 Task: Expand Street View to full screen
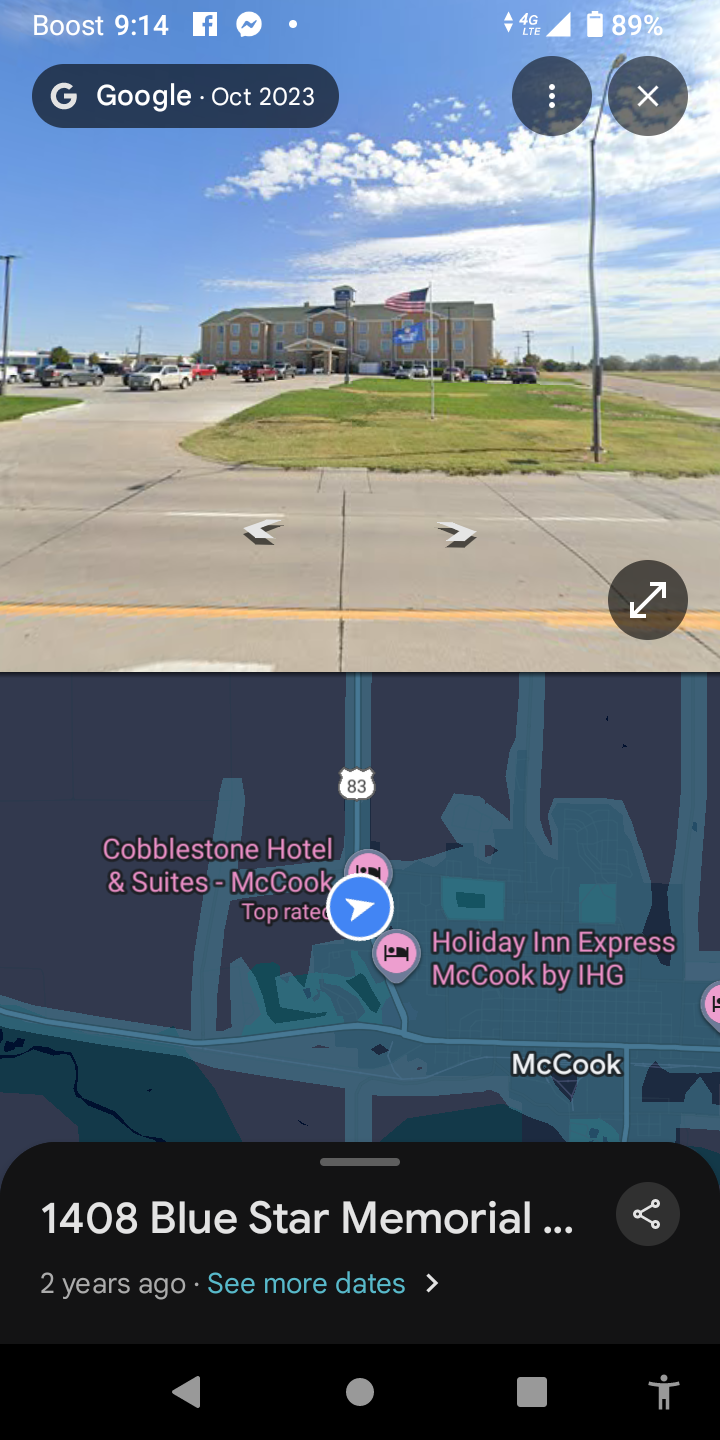tap(648, 600)
